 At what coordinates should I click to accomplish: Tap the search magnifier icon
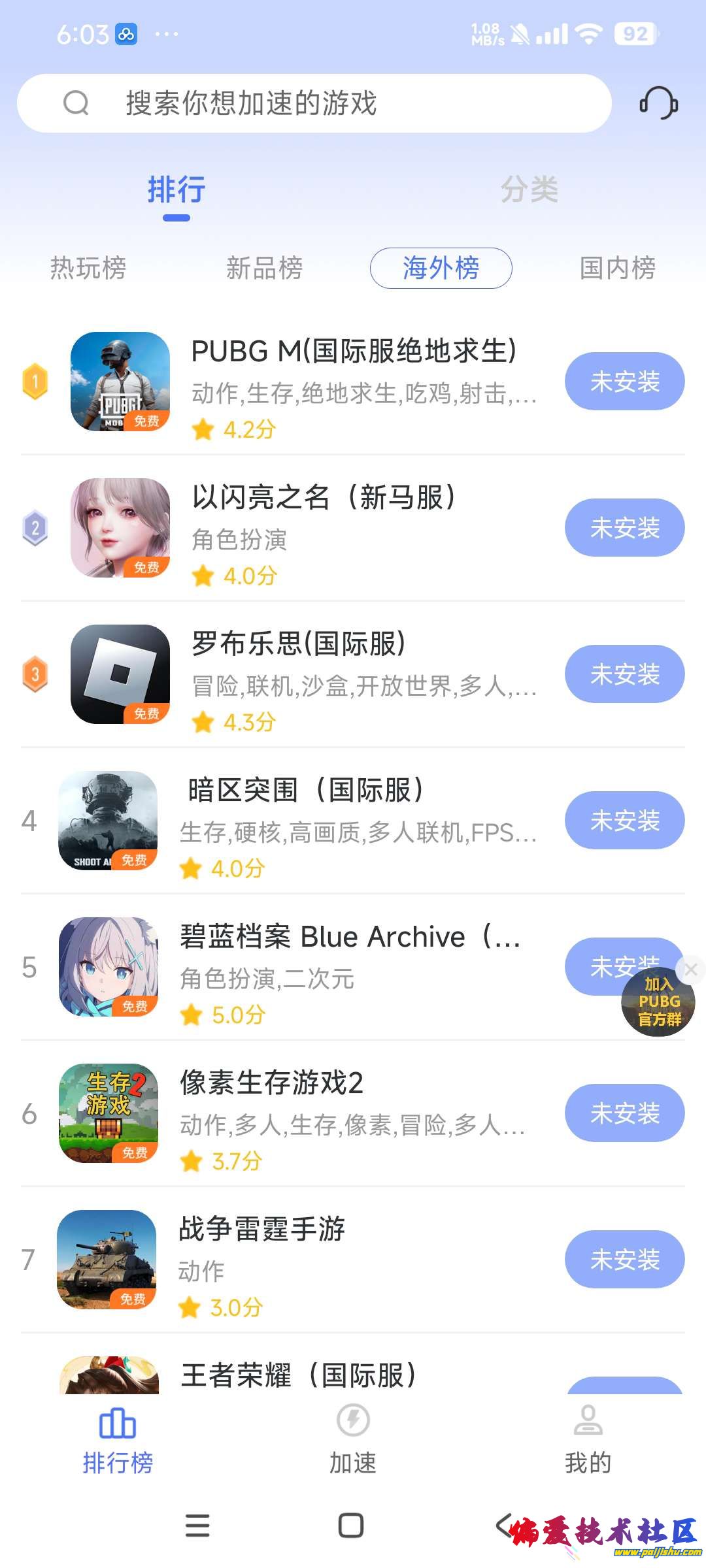78,103
